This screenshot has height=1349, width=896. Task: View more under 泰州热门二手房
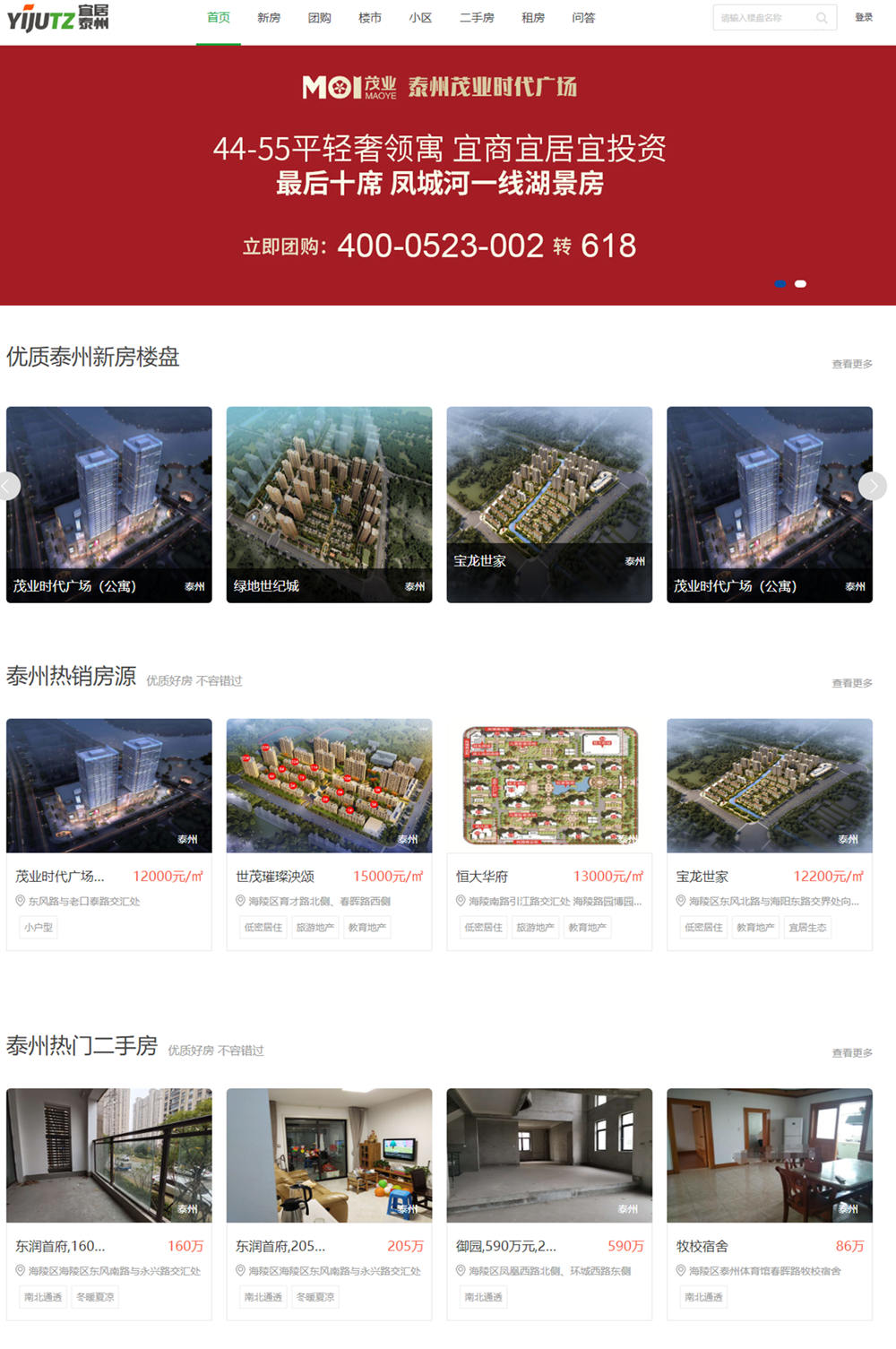[851, 1053]
